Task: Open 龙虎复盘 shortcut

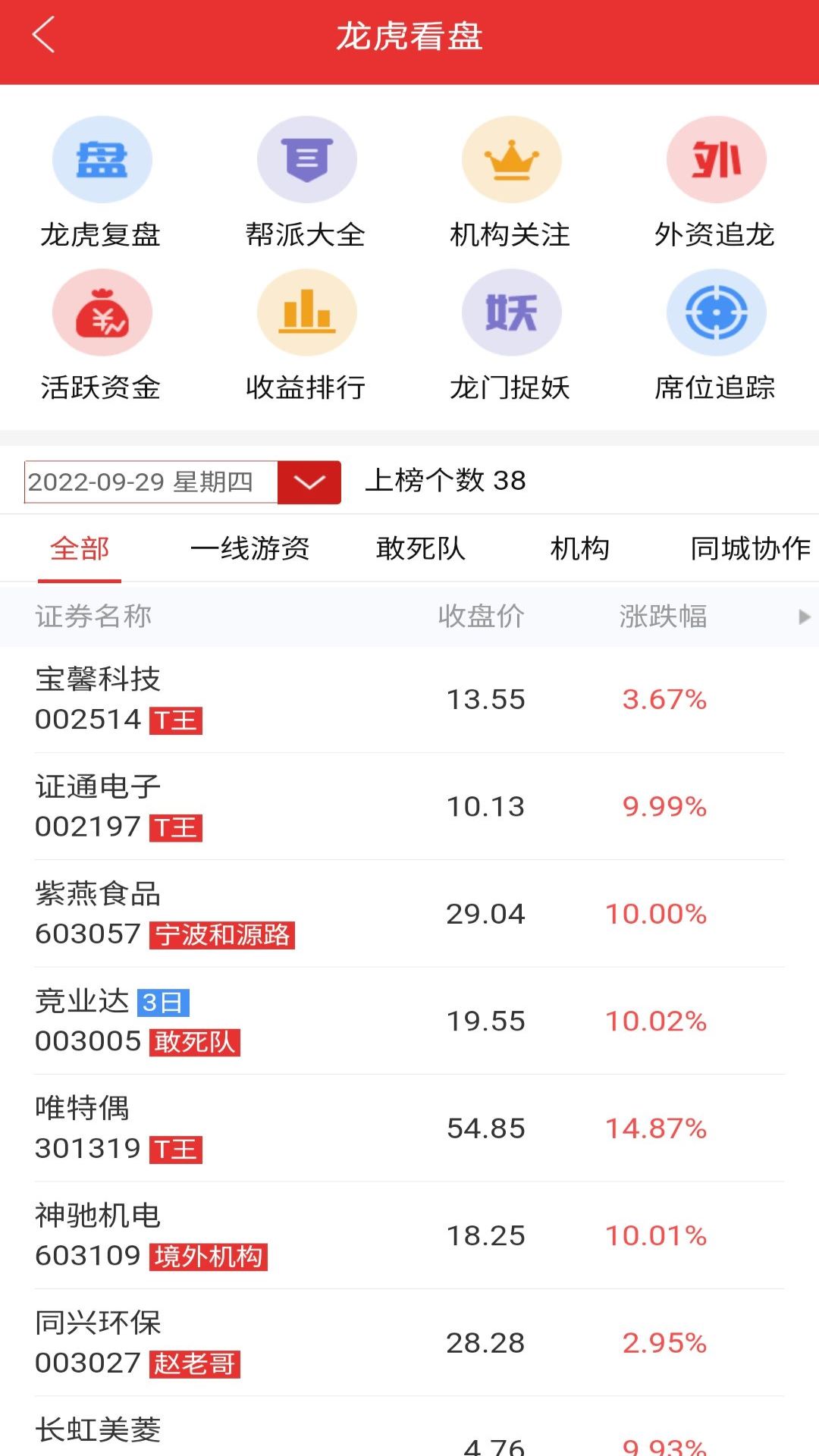Action: pos(102,182)
